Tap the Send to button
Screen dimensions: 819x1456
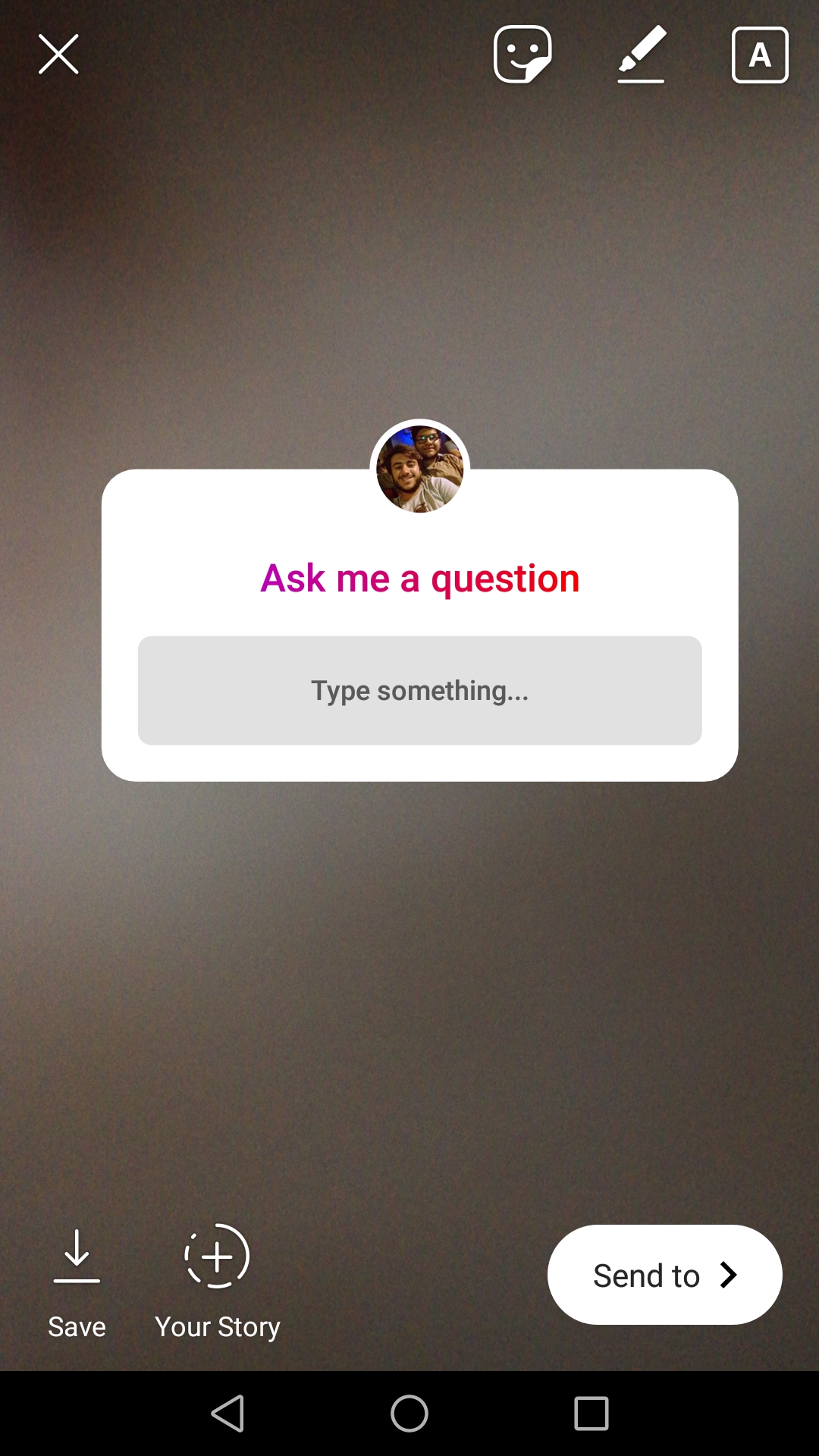(664, 1275)
